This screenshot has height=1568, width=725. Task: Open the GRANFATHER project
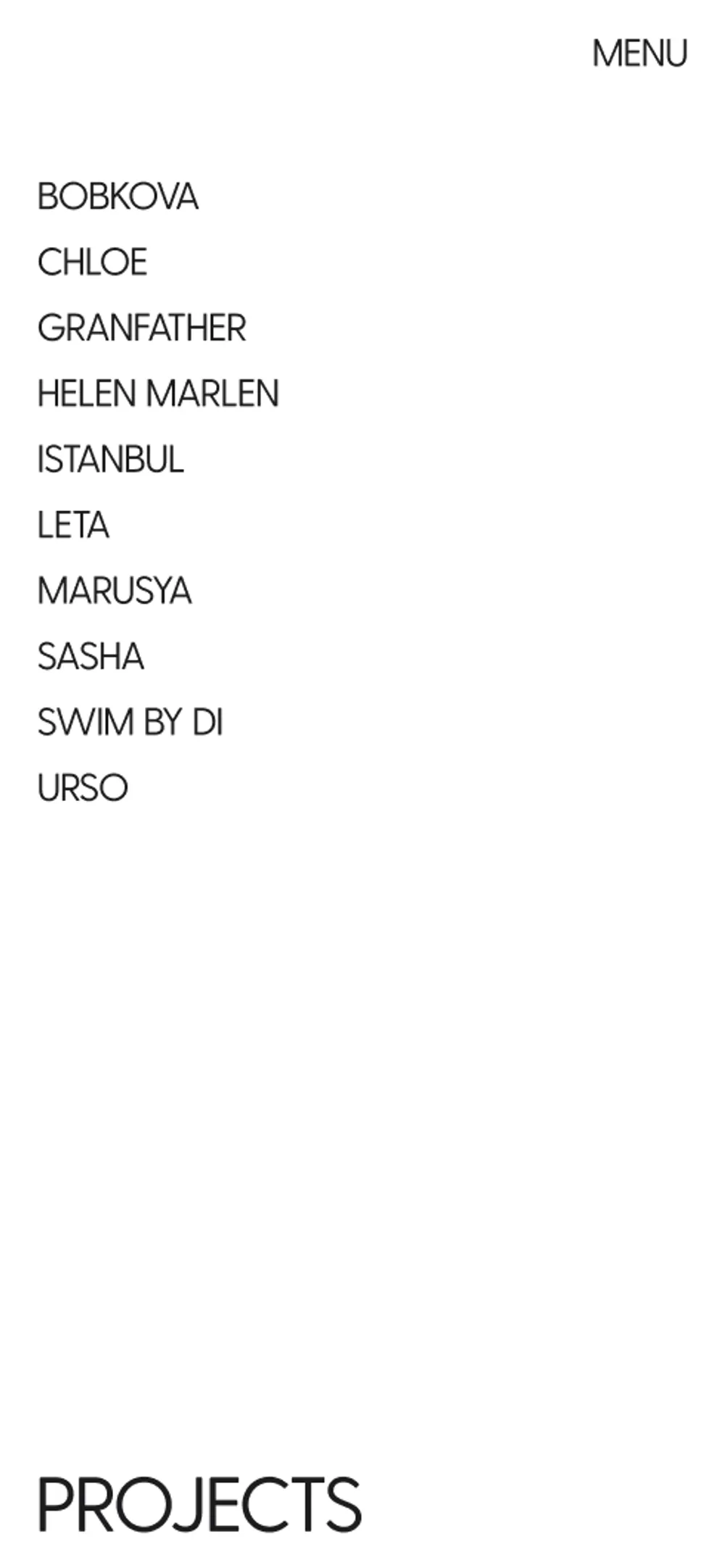[x=141, y=328]
